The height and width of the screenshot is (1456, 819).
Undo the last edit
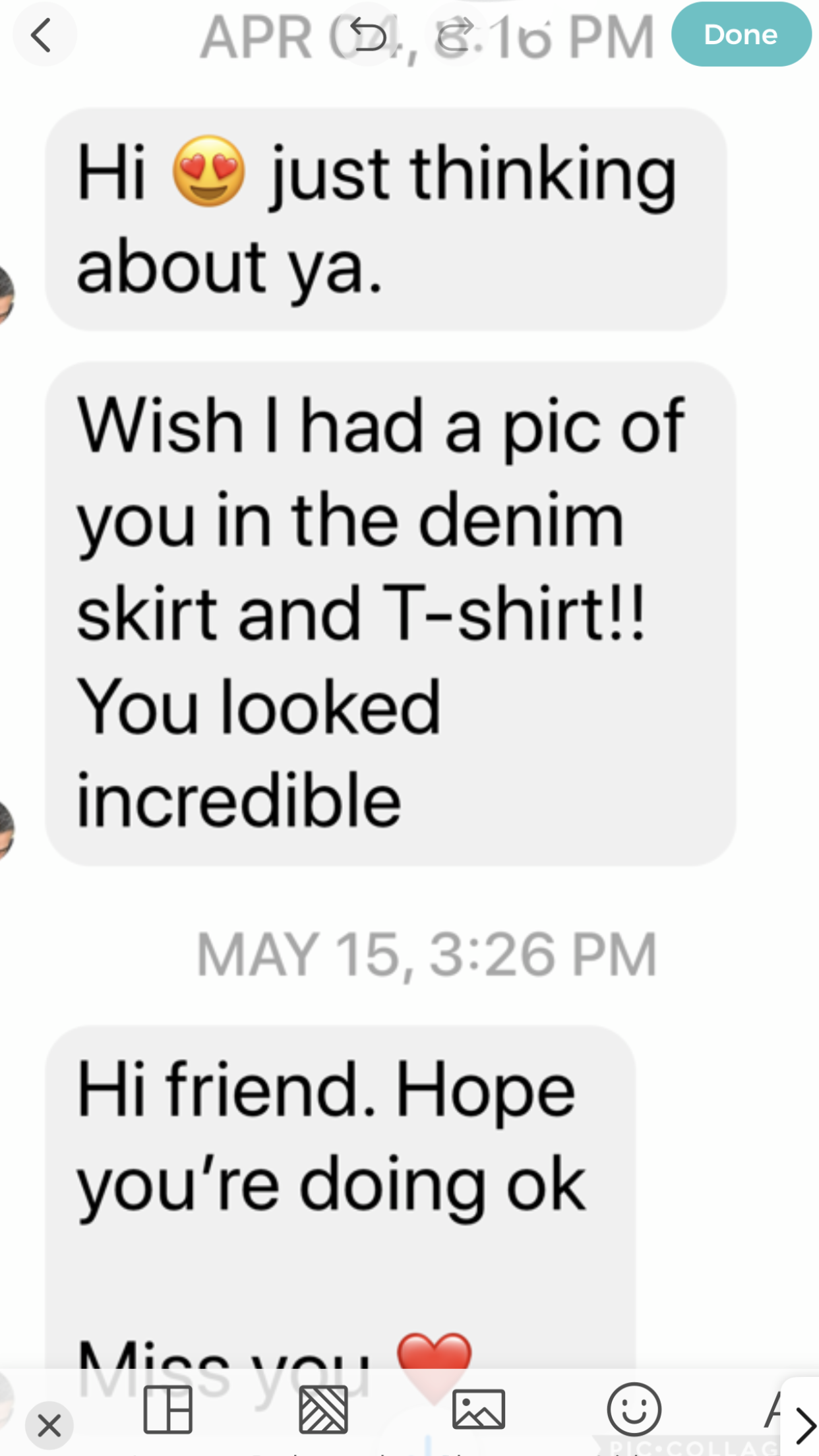point(368,34)
